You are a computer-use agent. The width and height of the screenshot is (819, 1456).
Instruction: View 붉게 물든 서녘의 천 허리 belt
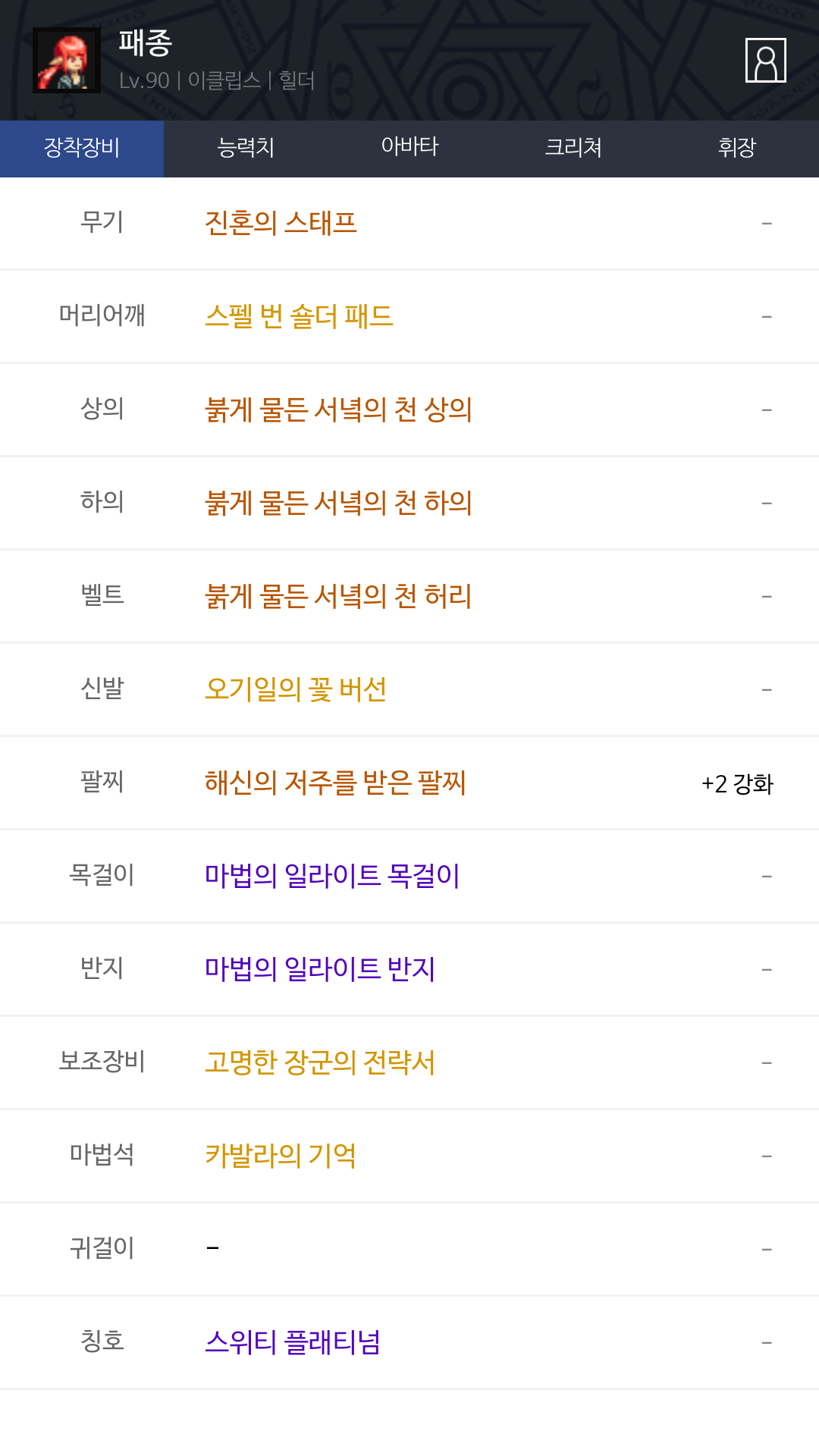(x=338, y=596)
